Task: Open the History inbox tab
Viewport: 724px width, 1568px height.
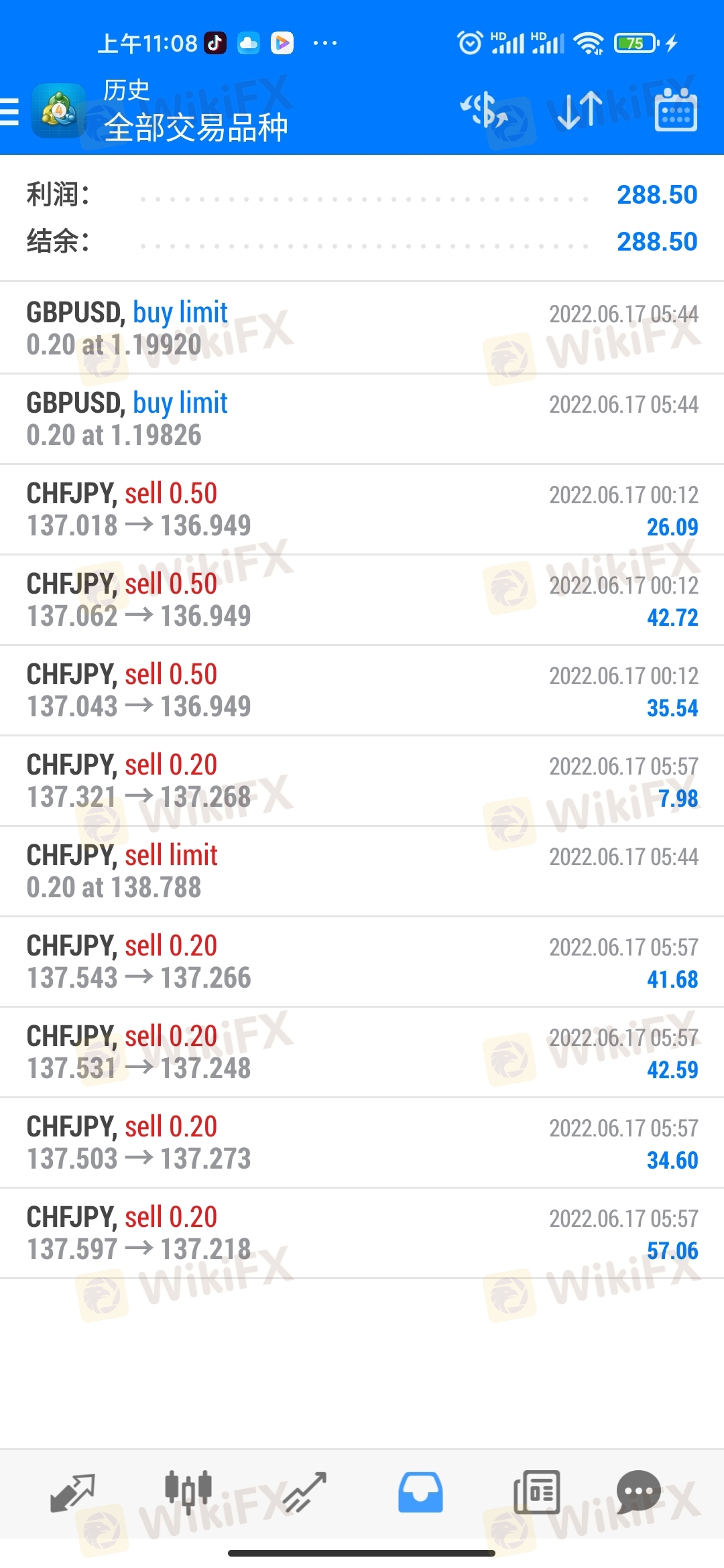Action: (420, 1493)
